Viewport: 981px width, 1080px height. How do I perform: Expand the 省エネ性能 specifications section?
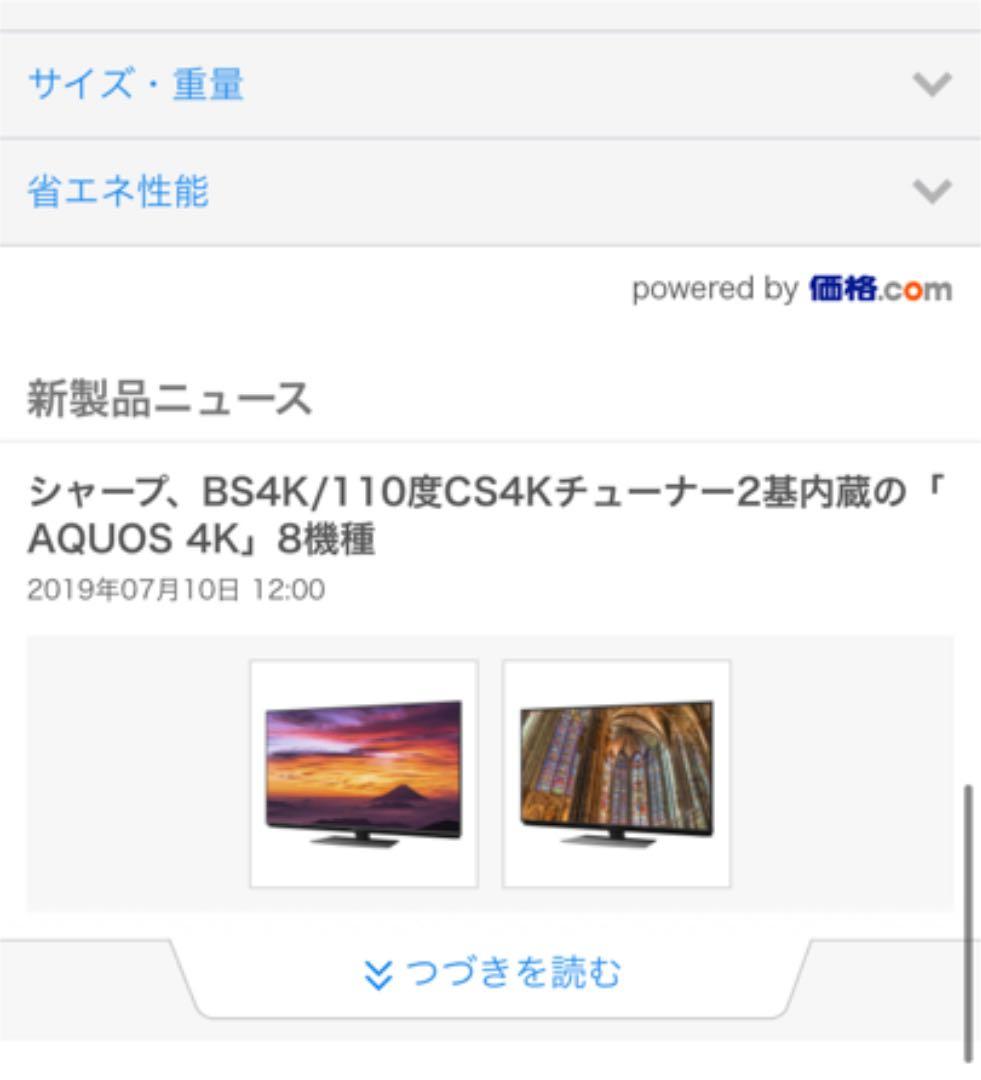[x=490, y=190]
